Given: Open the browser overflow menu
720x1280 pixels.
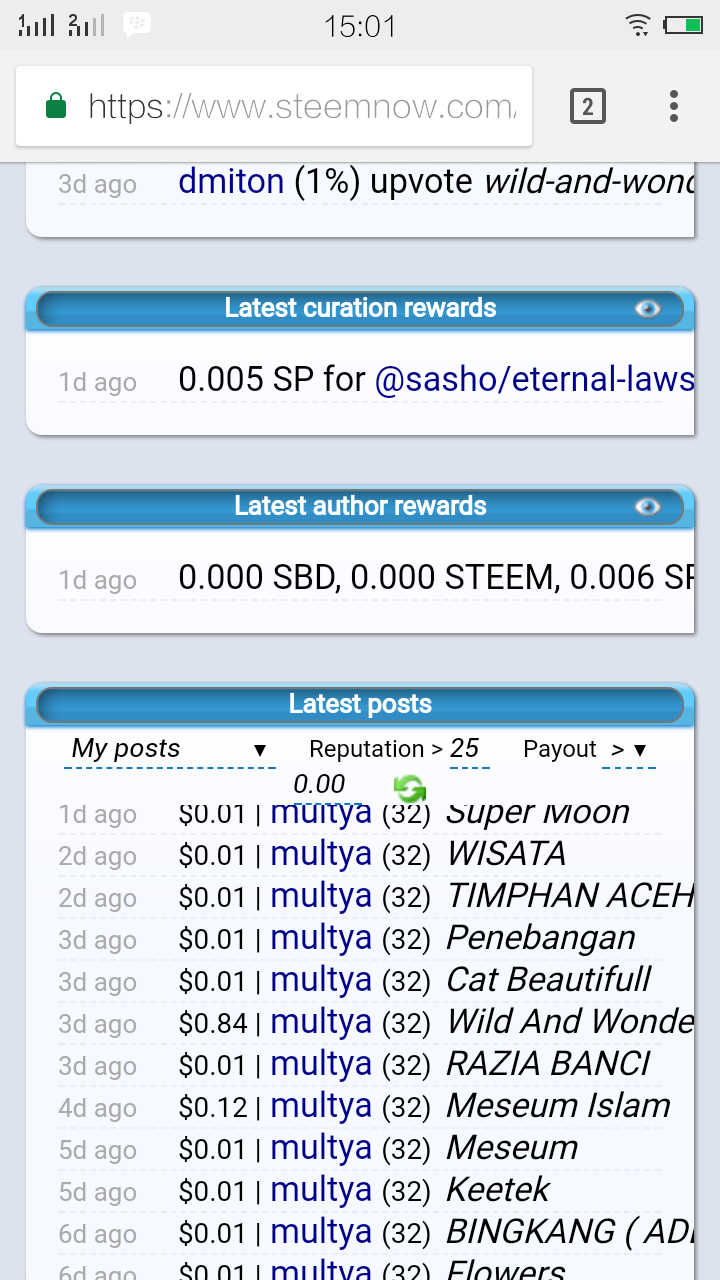Looking at the screenshot, I should coord(674,106).
